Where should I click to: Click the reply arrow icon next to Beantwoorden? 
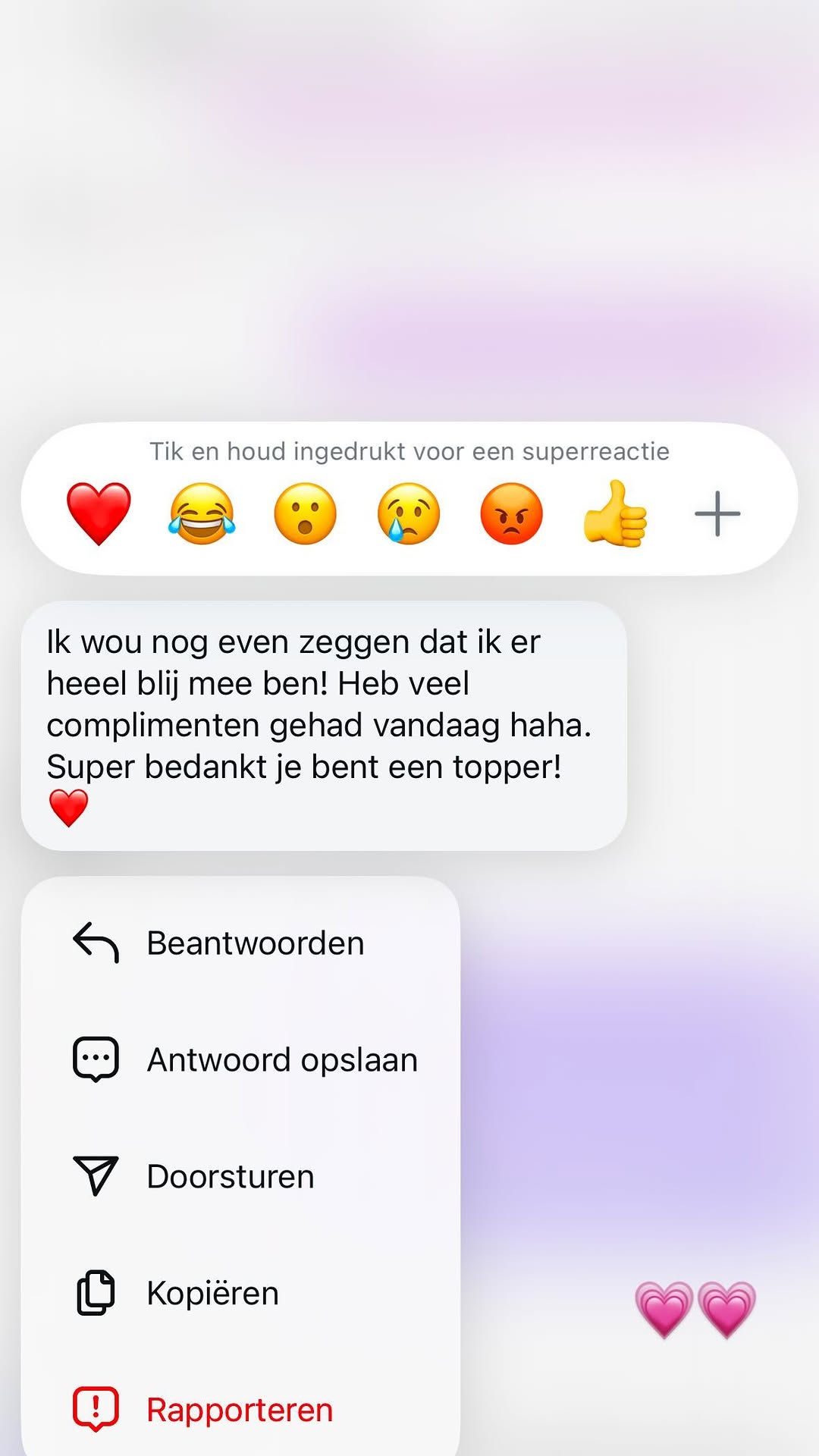pos(95,943)
